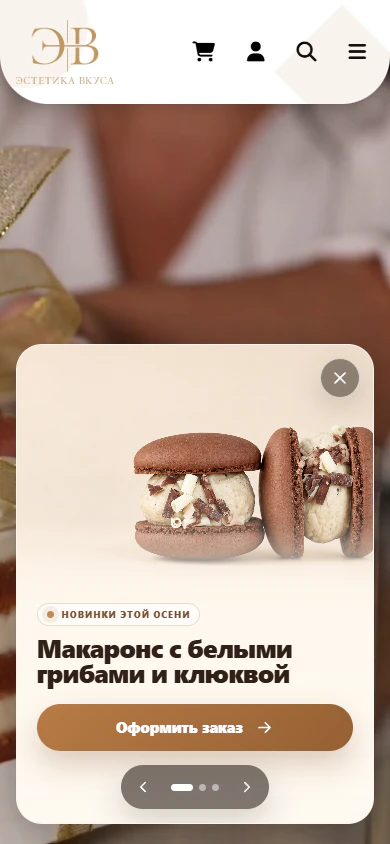
Task: Tap the Оформить заказ button
Action: pyautogui.click(x=195, y=727)
